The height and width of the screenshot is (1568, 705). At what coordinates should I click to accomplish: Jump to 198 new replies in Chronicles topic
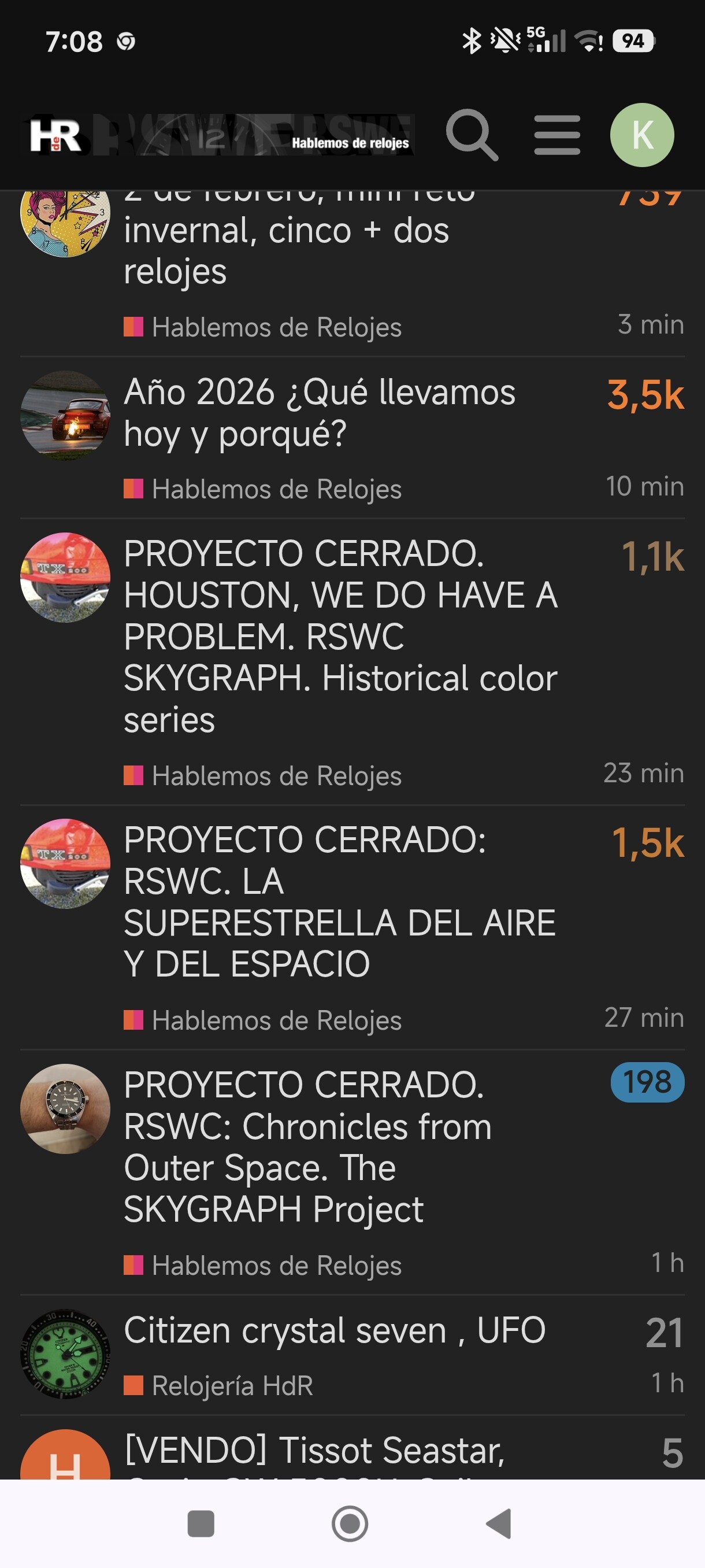click(647, 1082)
